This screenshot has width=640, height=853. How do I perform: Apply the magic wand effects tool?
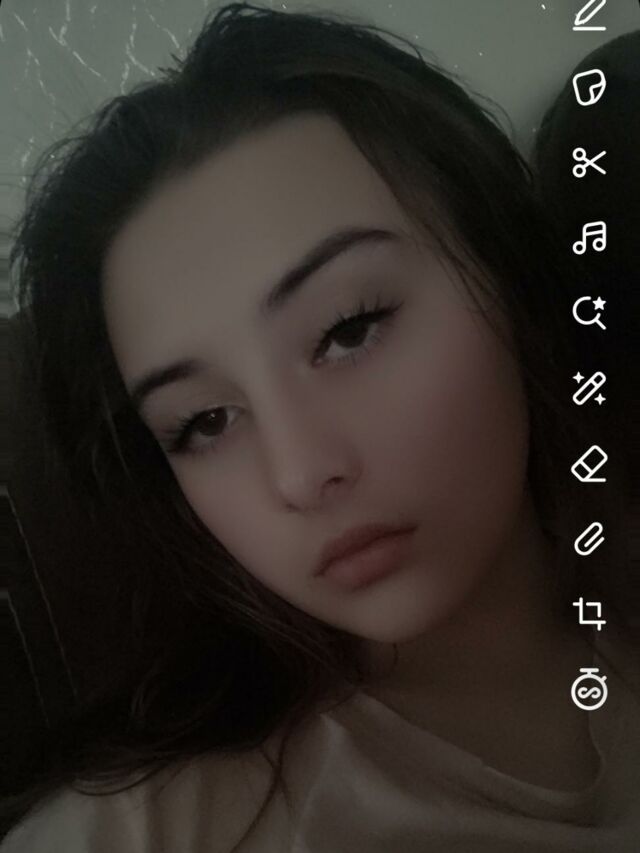coord(589,388)
